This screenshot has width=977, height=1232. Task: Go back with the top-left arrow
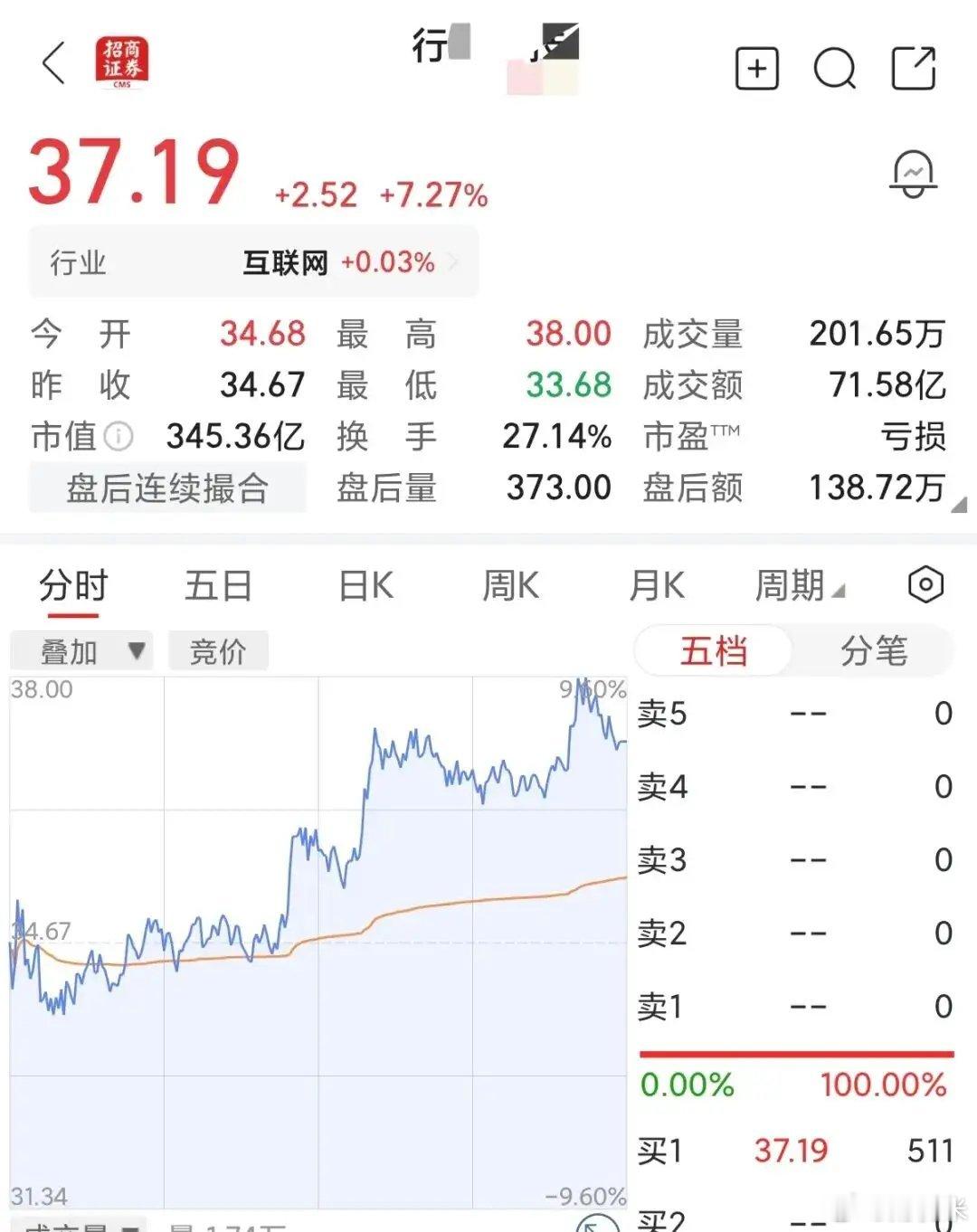click(54, 63)
